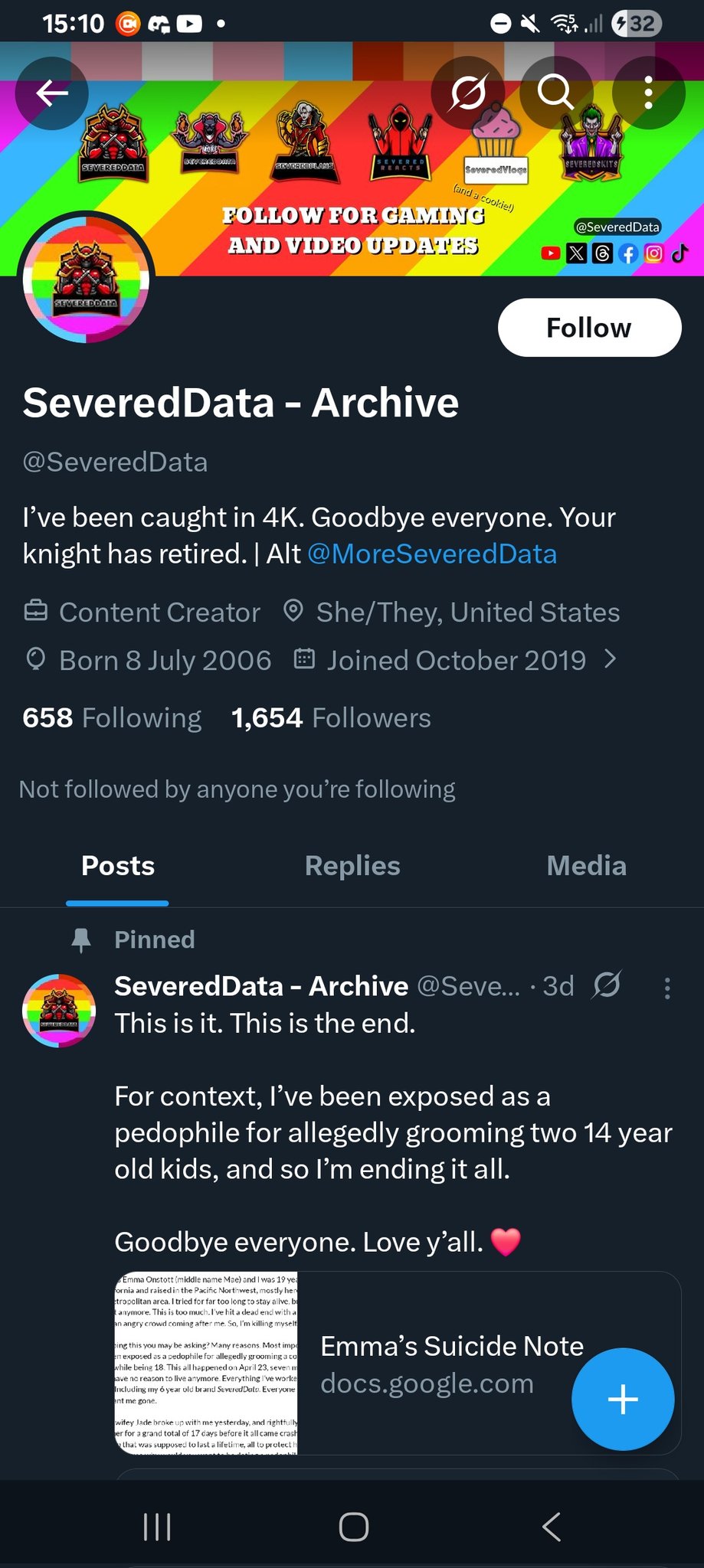Screen dimensions: 704x1568
Task: Switch to the Replies tab
Action: 352,866
